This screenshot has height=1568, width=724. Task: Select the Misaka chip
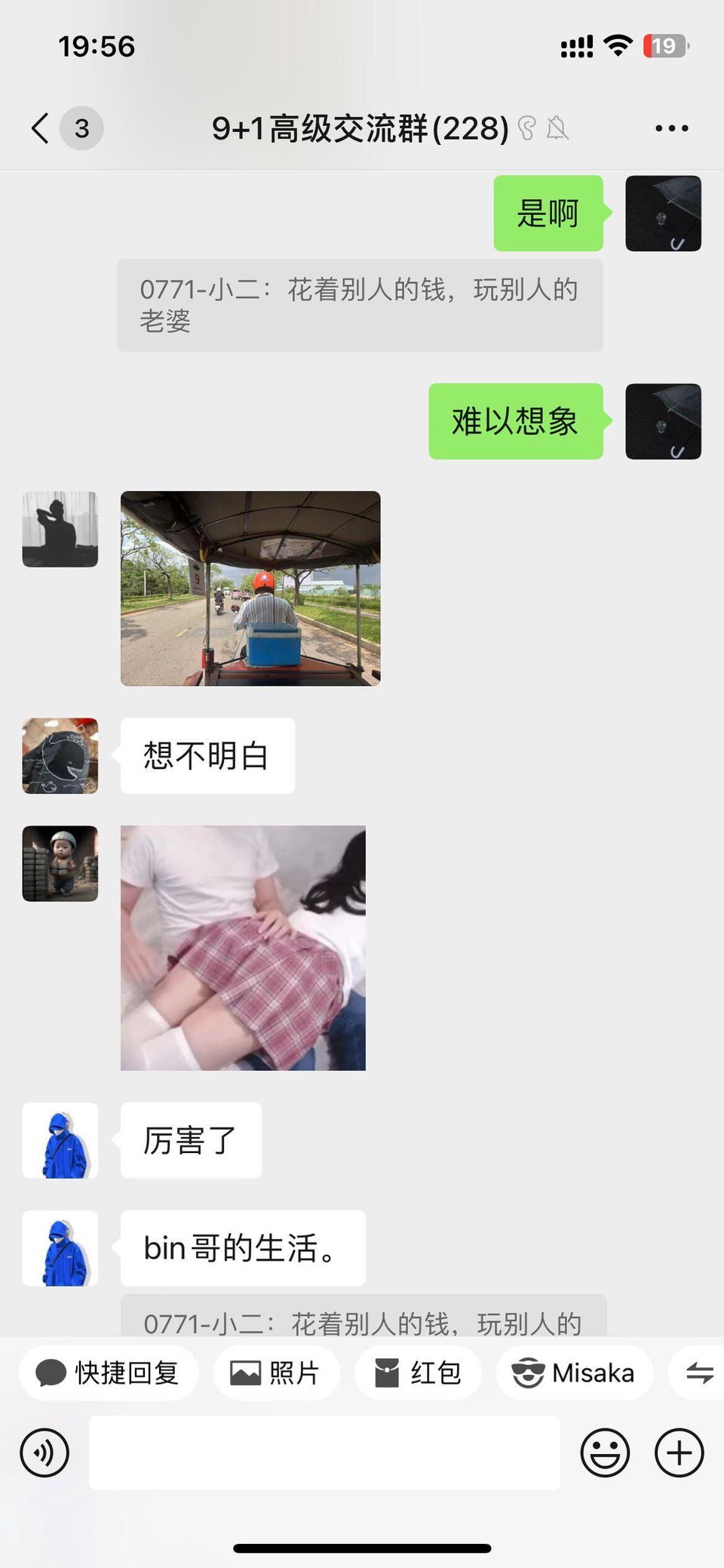tap(574, 1373)
